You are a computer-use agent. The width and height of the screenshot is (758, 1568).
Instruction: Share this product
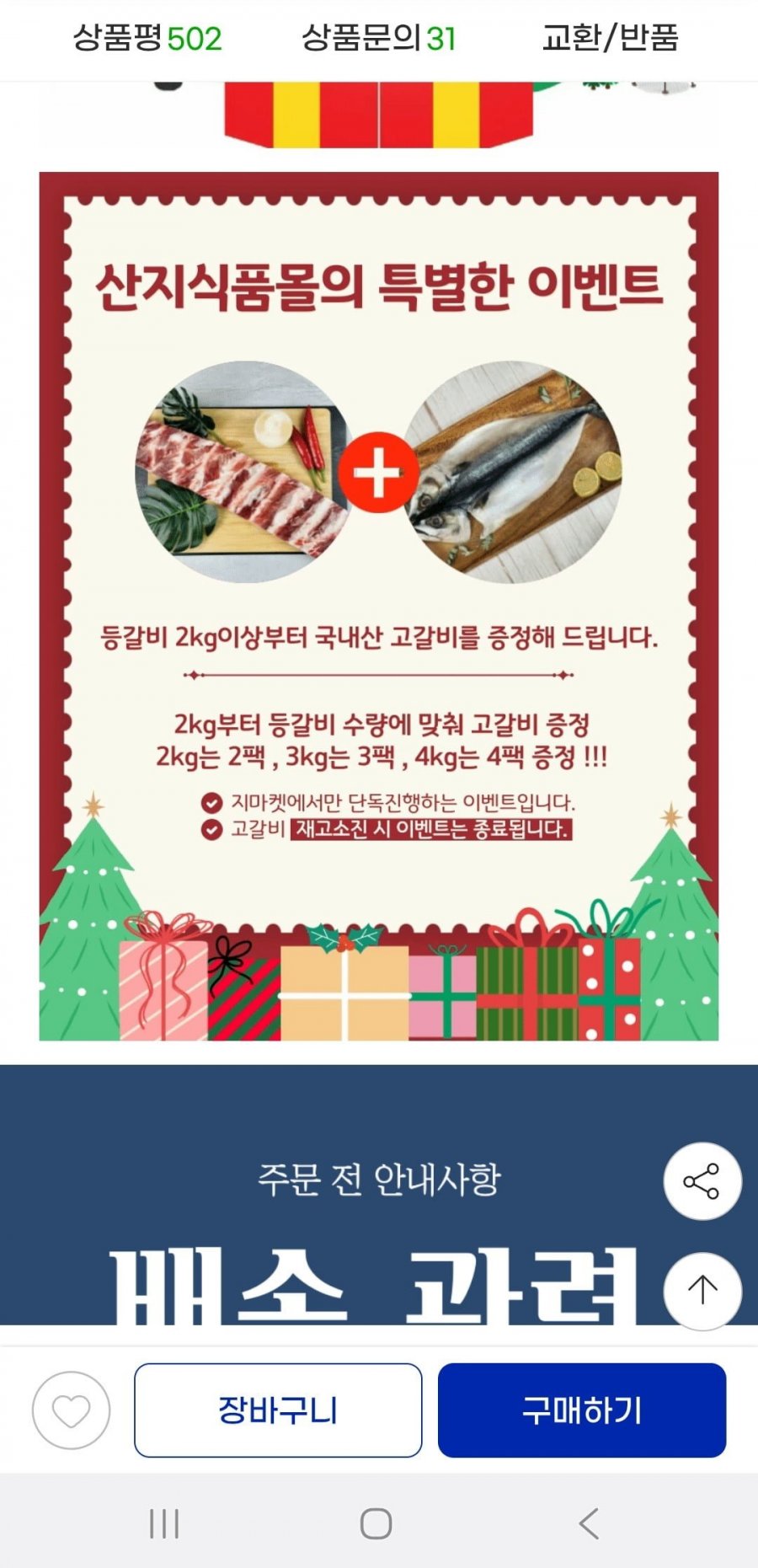coord(702,1181)
